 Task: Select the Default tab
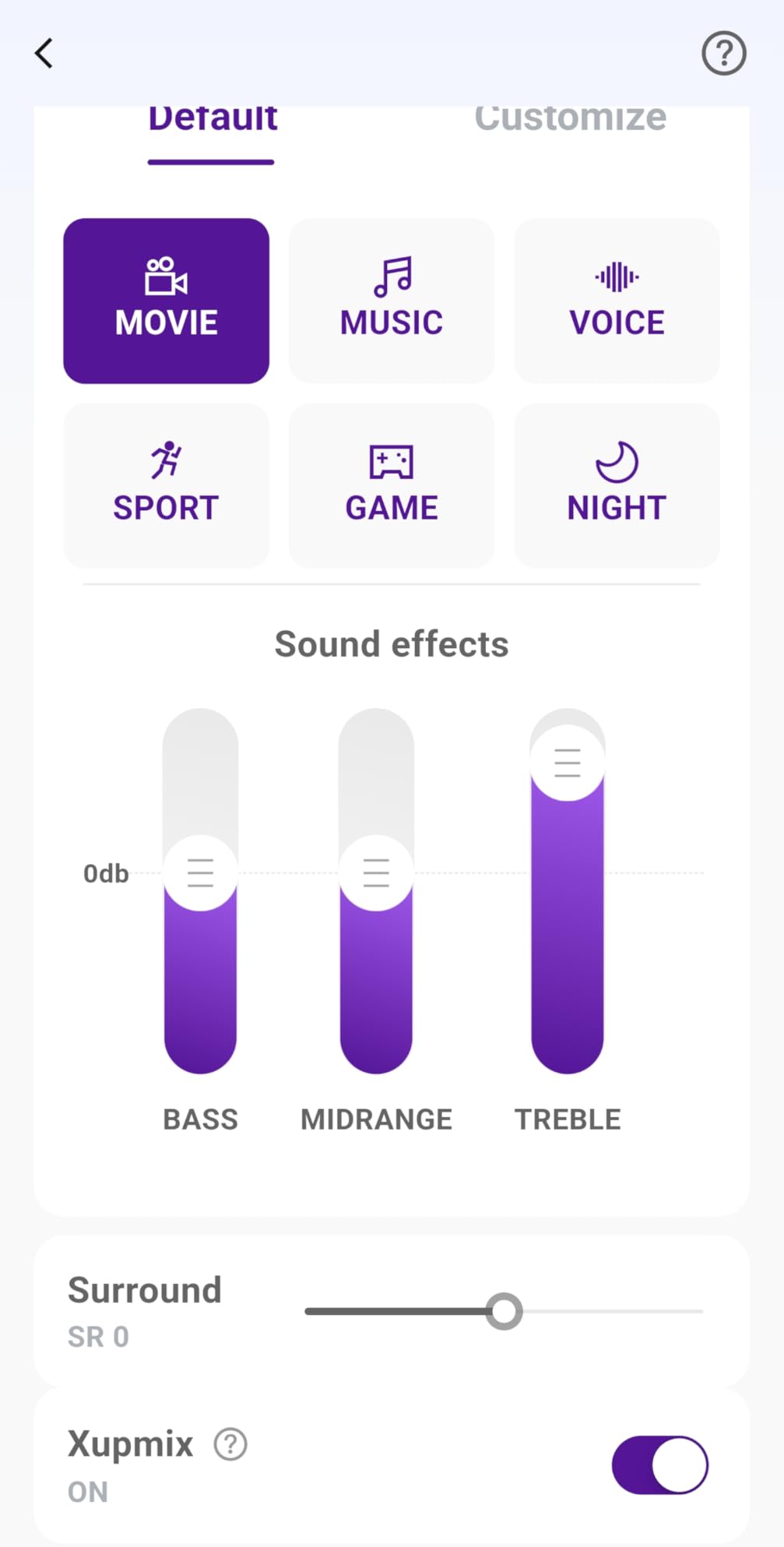point(212,119)
